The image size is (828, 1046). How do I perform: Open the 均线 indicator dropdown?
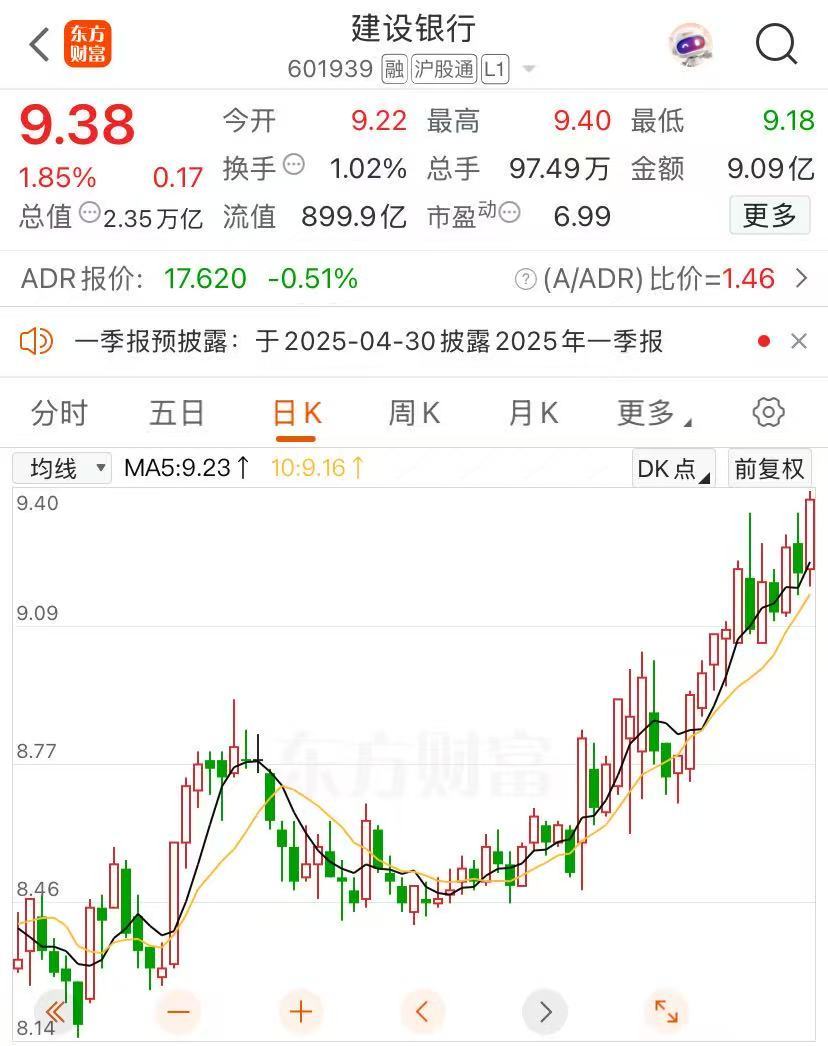[x=62, y=468]
